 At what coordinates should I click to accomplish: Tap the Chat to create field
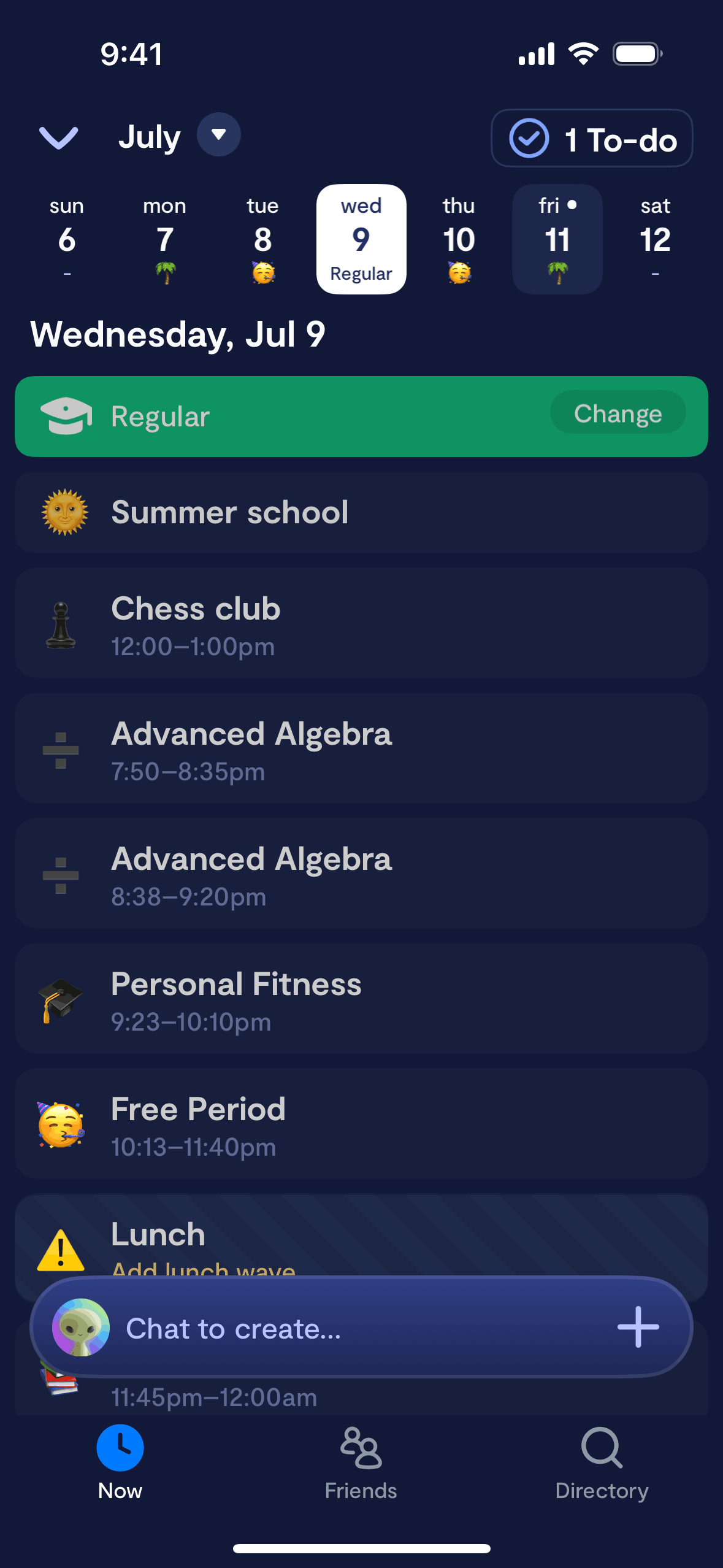343,1329
